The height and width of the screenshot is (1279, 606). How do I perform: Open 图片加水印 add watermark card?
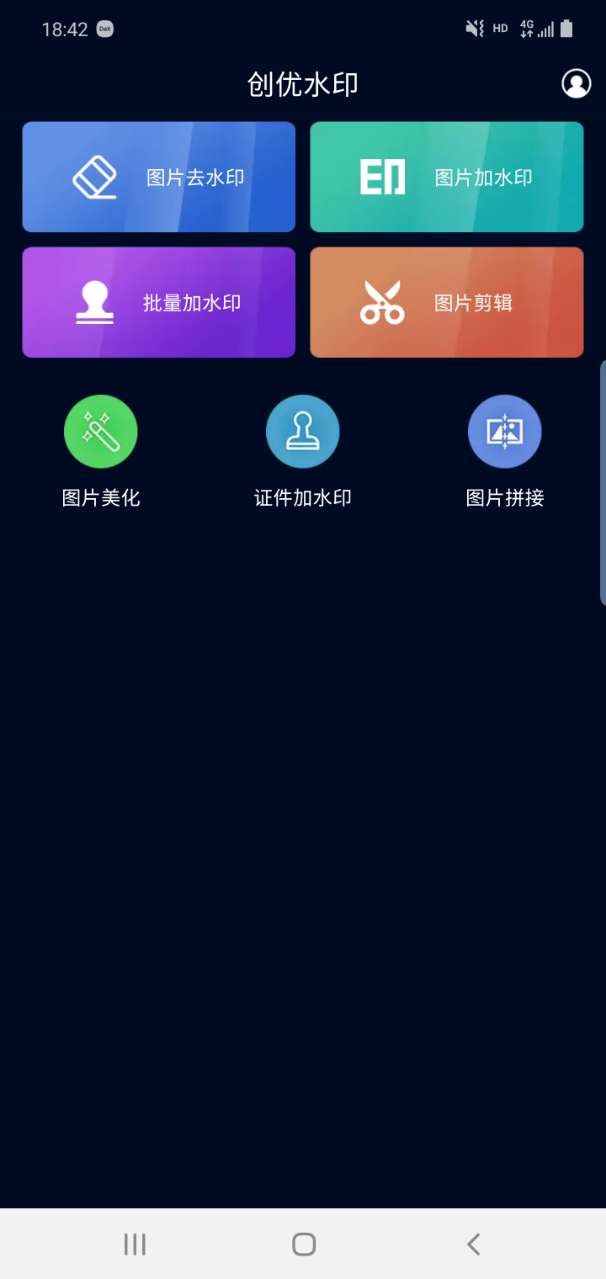click(446, 177)
